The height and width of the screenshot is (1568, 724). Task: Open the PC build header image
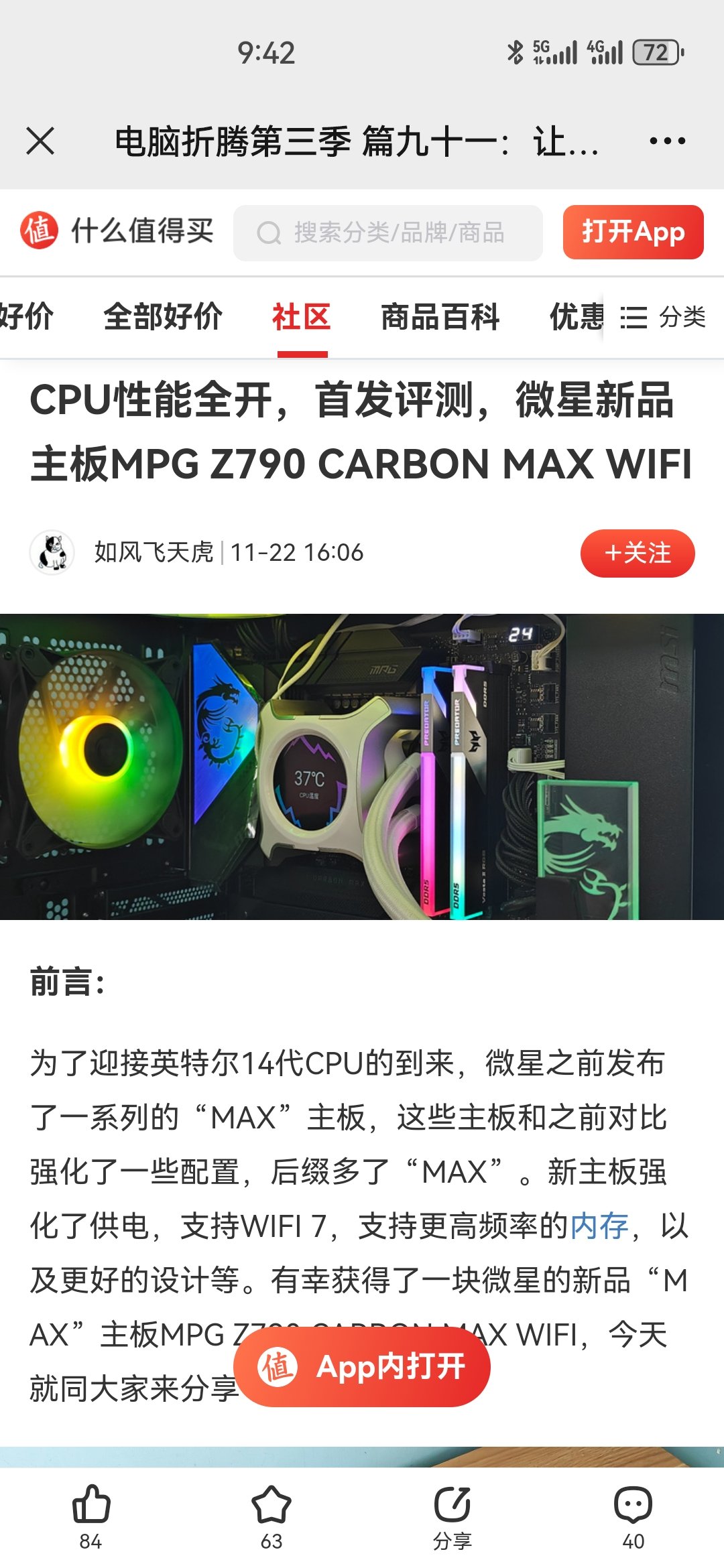coord(362,766)
